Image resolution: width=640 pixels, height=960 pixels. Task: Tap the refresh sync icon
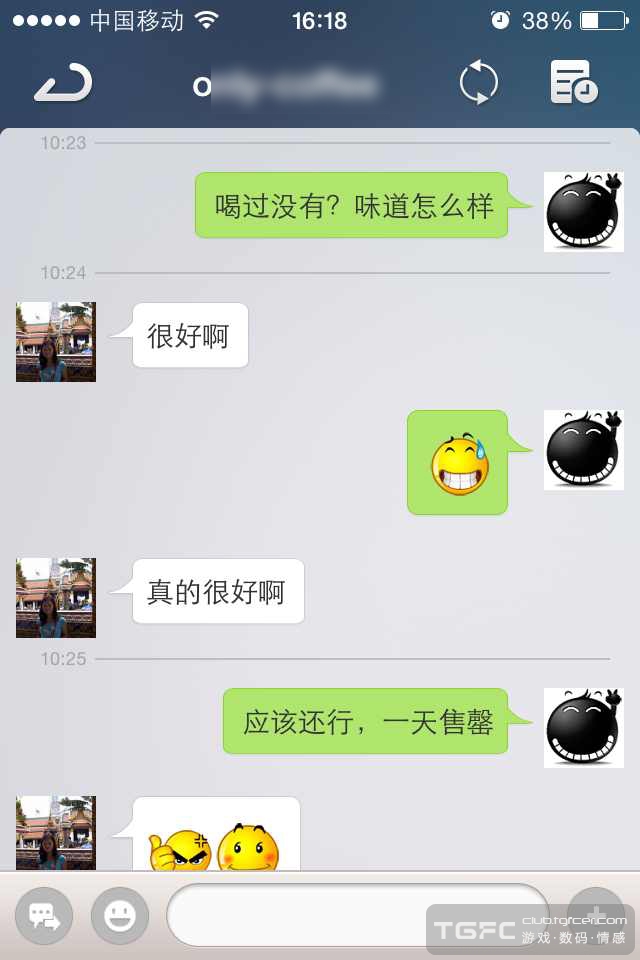coord(478,83)
